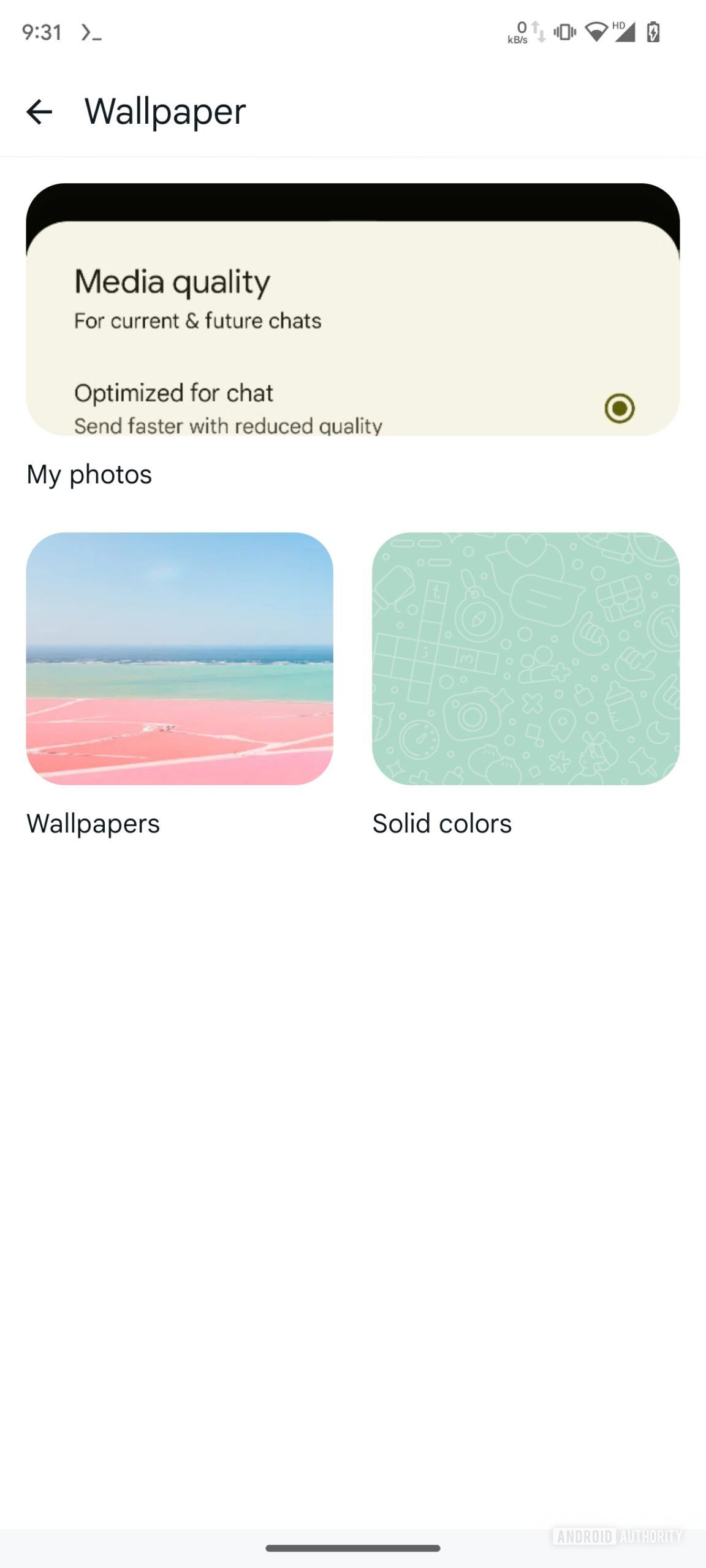Open the My photos wallpaper tile
This screenshot has width=706, height=1568.
coord(352,310)
